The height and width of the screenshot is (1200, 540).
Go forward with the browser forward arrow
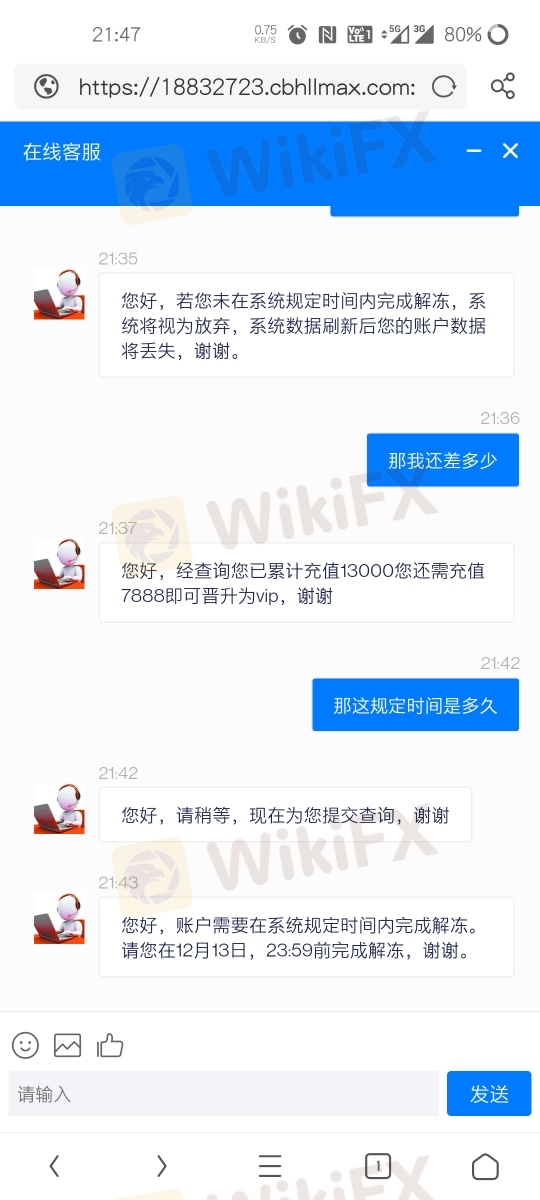tap(162, 1166)
